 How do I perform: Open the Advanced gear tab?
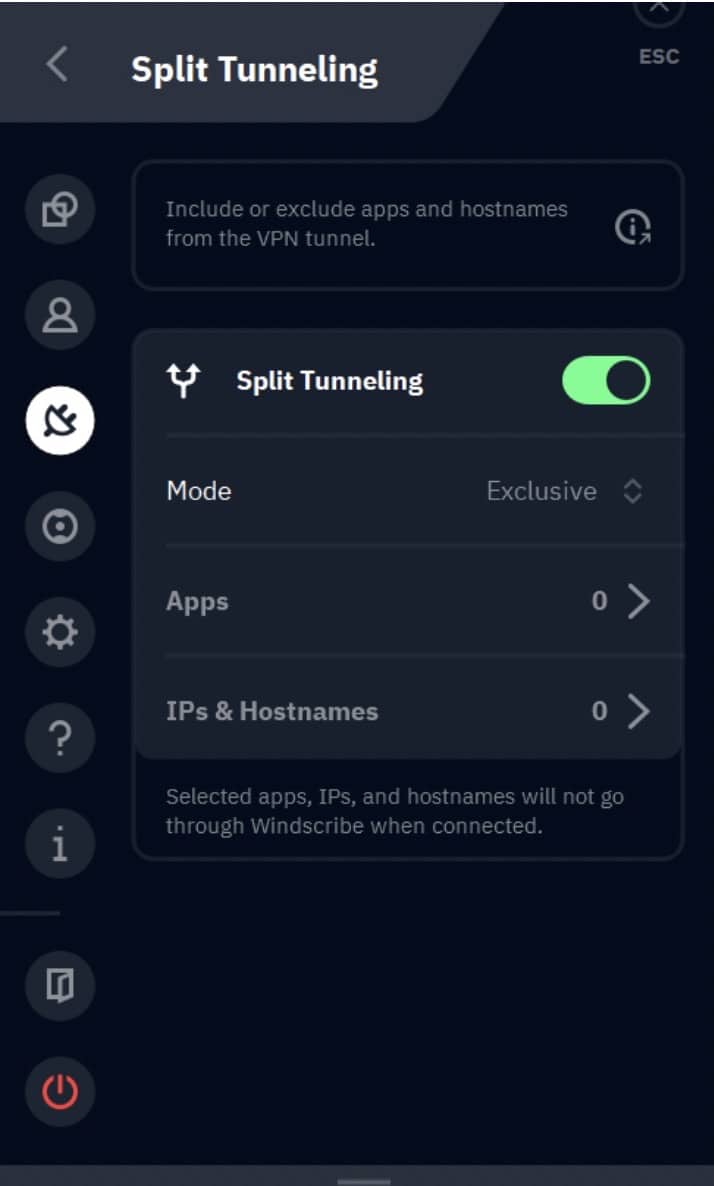point(60,632)
